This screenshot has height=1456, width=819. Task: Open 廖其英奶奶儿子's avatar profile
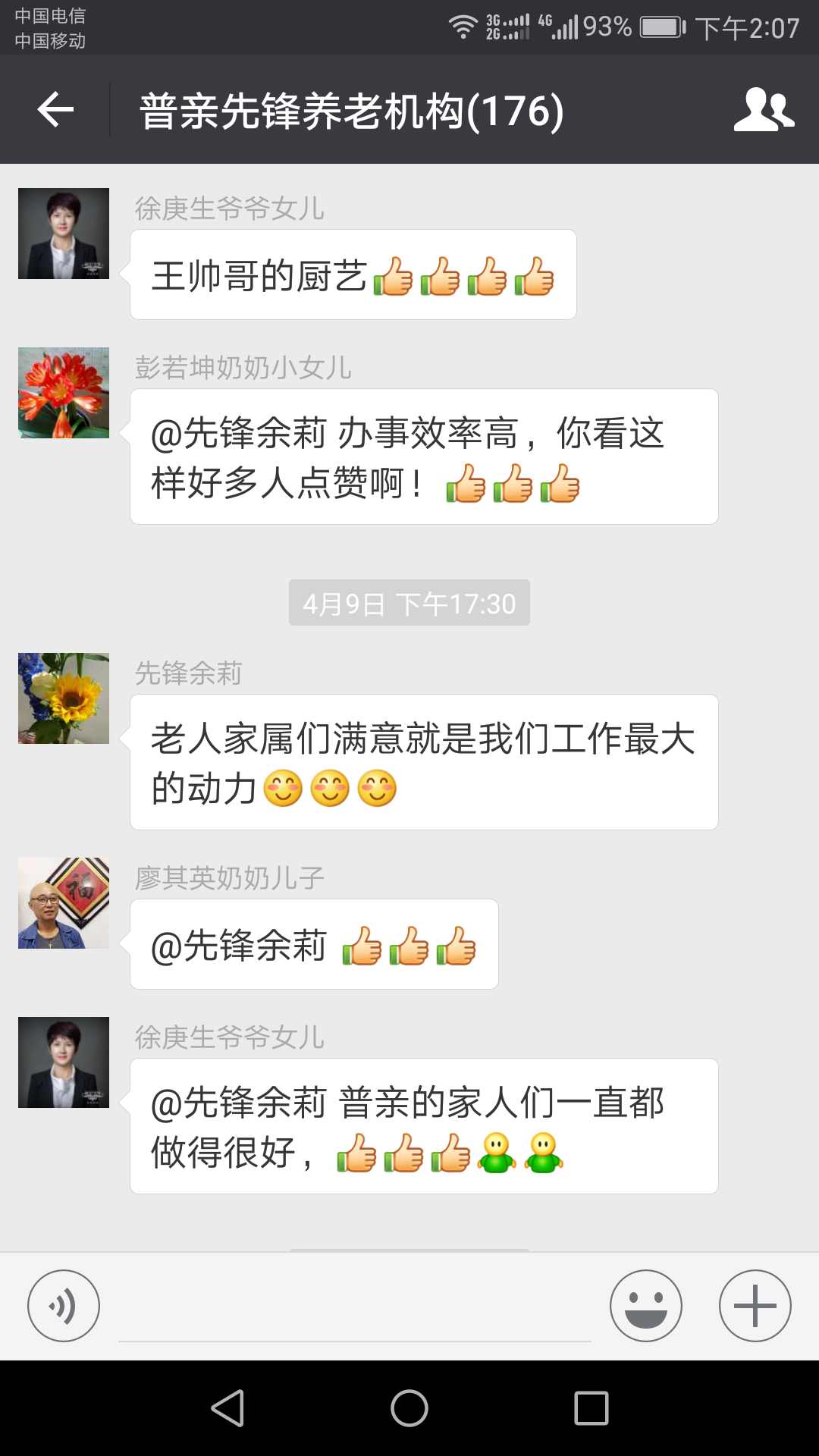coord(64,903)
